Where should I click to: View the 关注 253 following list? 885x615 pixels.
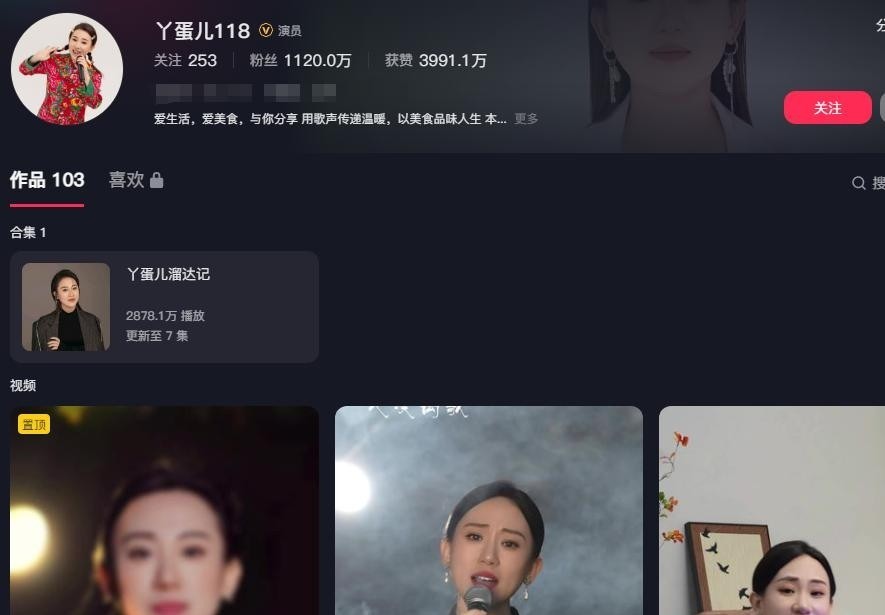[x=185, y=61]
